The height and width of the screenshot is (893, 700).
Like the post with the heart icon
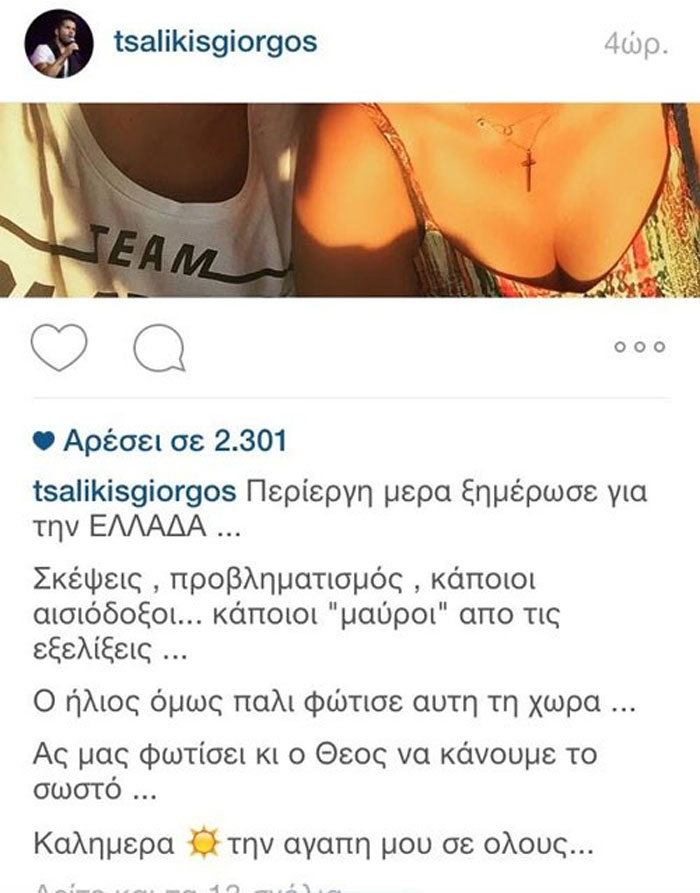59,348
